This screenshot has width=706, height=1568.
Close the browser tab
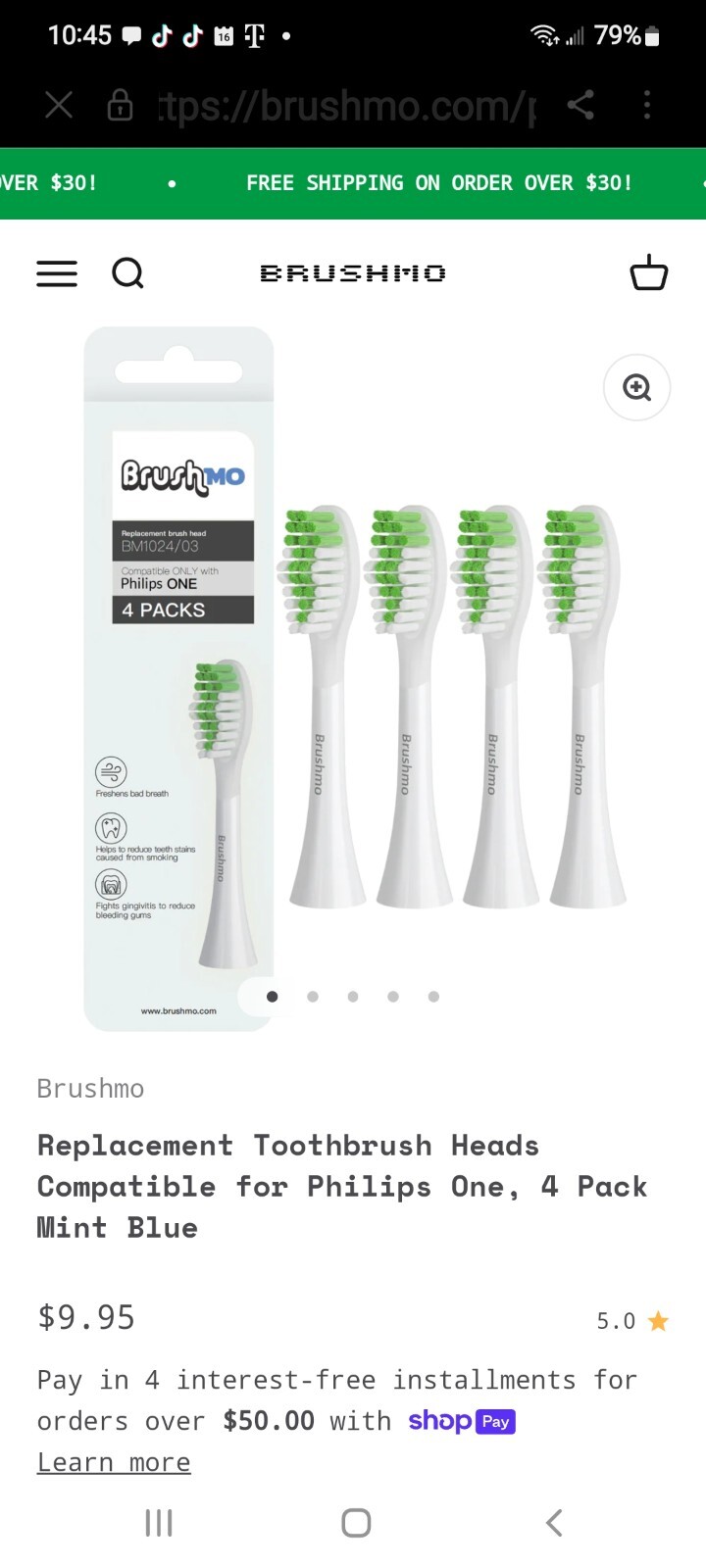coord(59,105)
